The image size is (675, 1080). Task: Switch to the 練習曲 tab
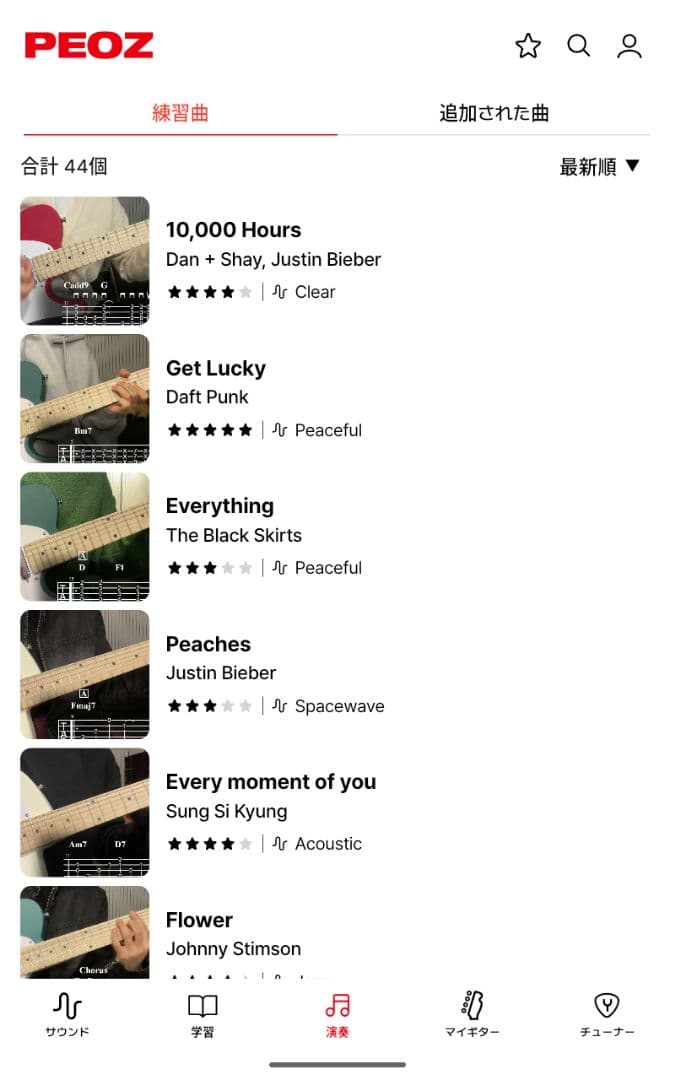tap(180, 113)
